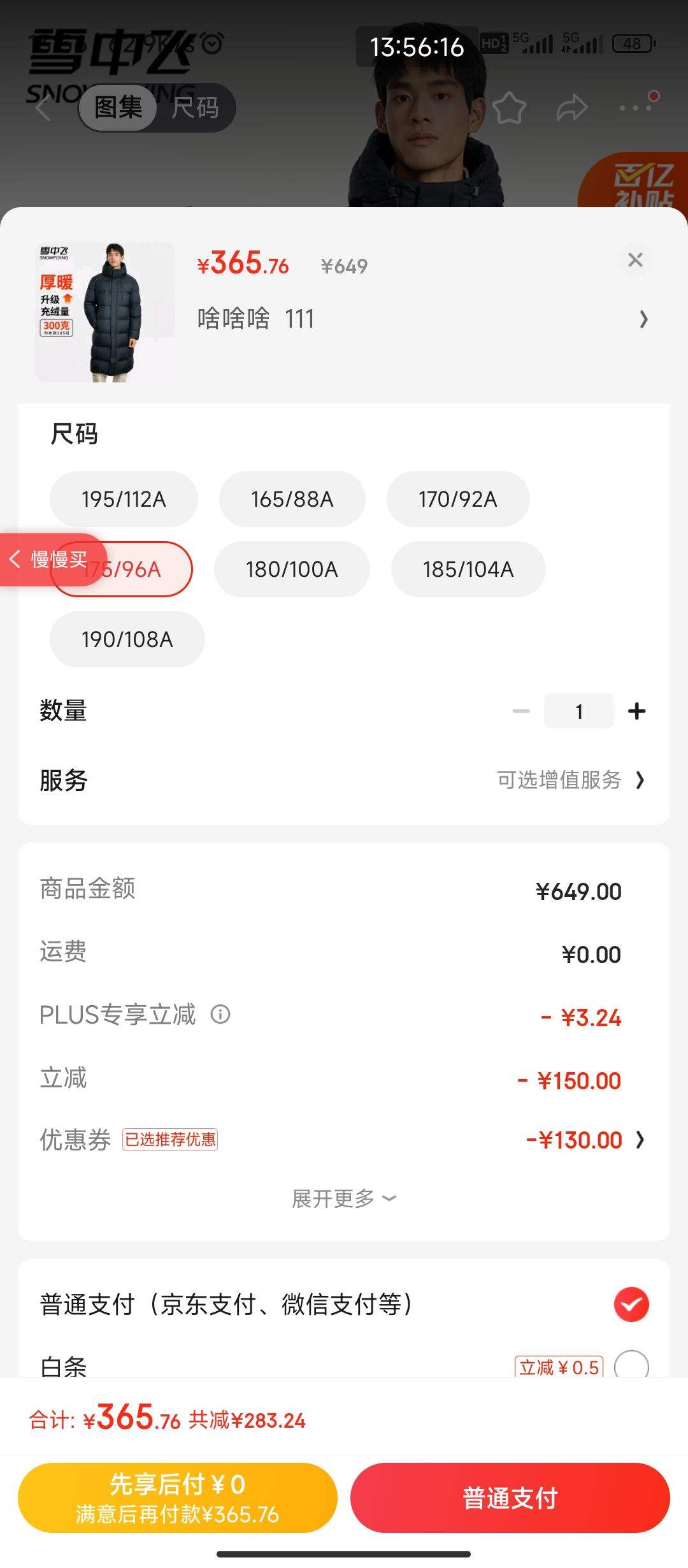The width and height of the screenshot is (688, 1568).
Task: Increase quantity with the plus button
Action: coord(636,711)
